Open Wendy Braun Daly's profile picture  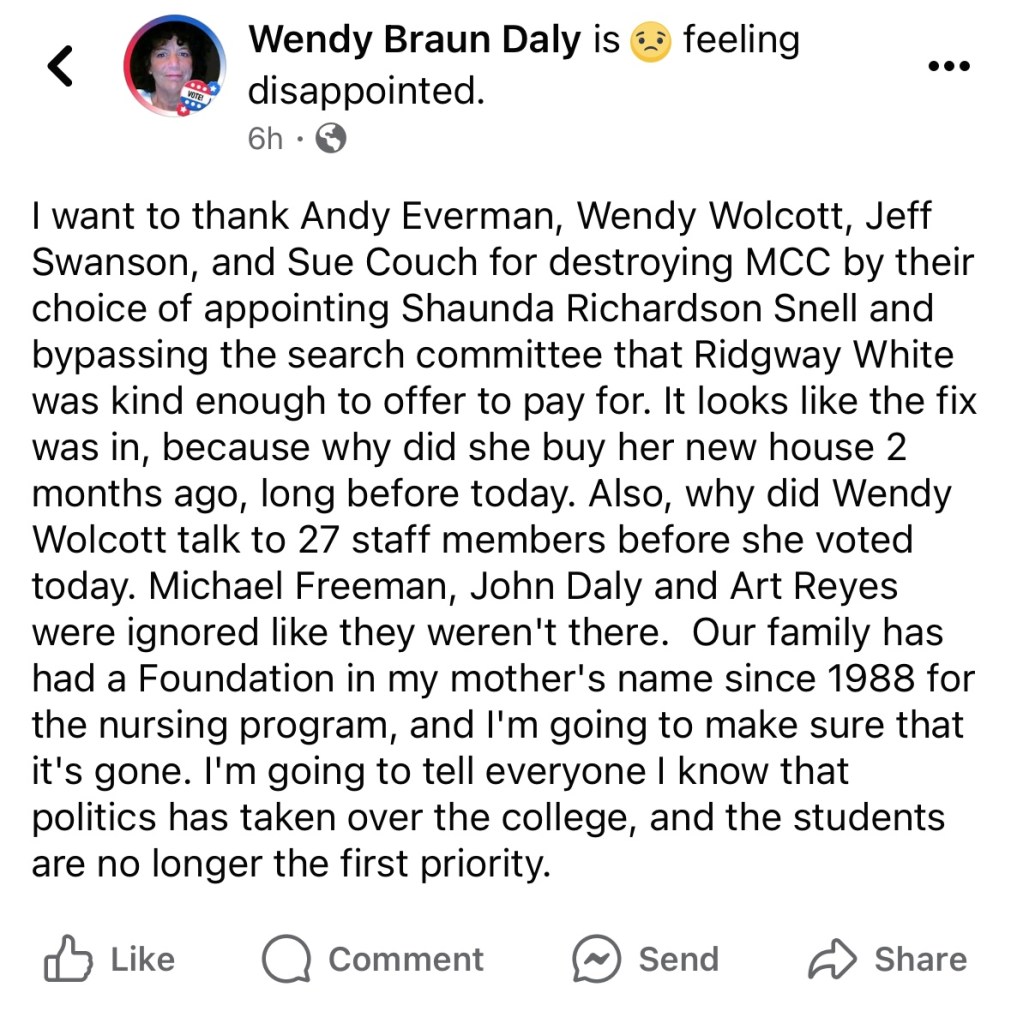[x=175, y=67]
